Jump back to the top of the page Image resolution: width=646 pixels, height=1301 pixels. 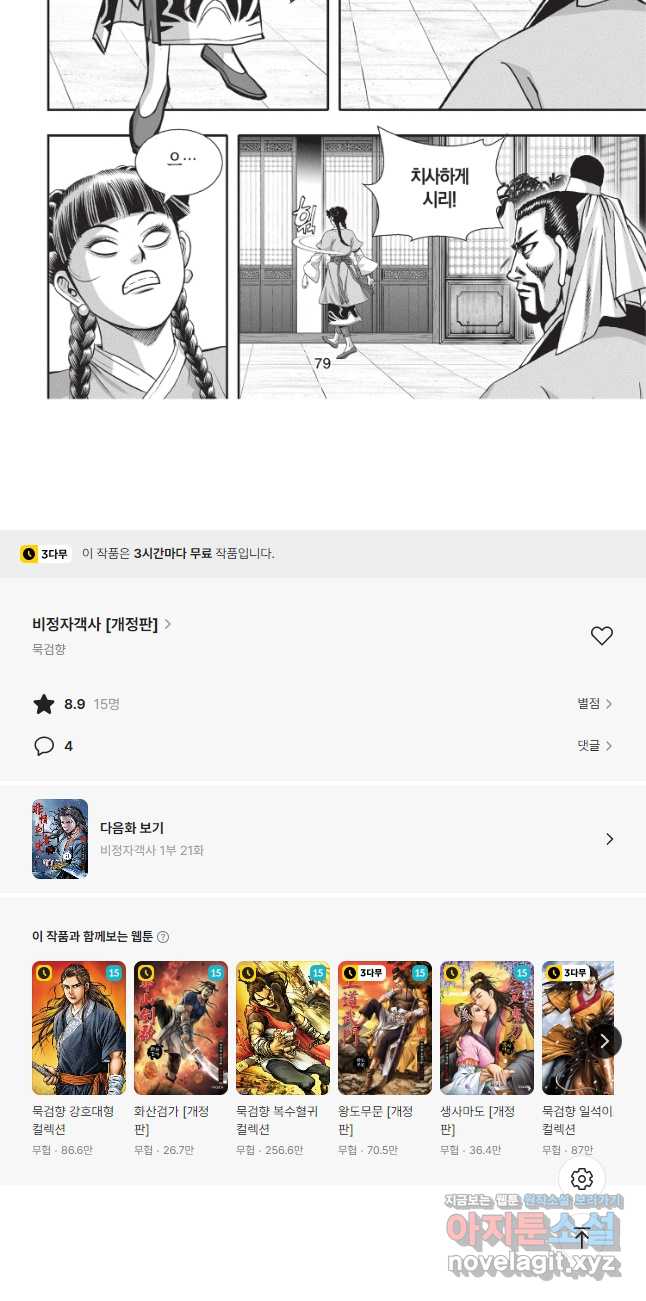(582, 1239)
